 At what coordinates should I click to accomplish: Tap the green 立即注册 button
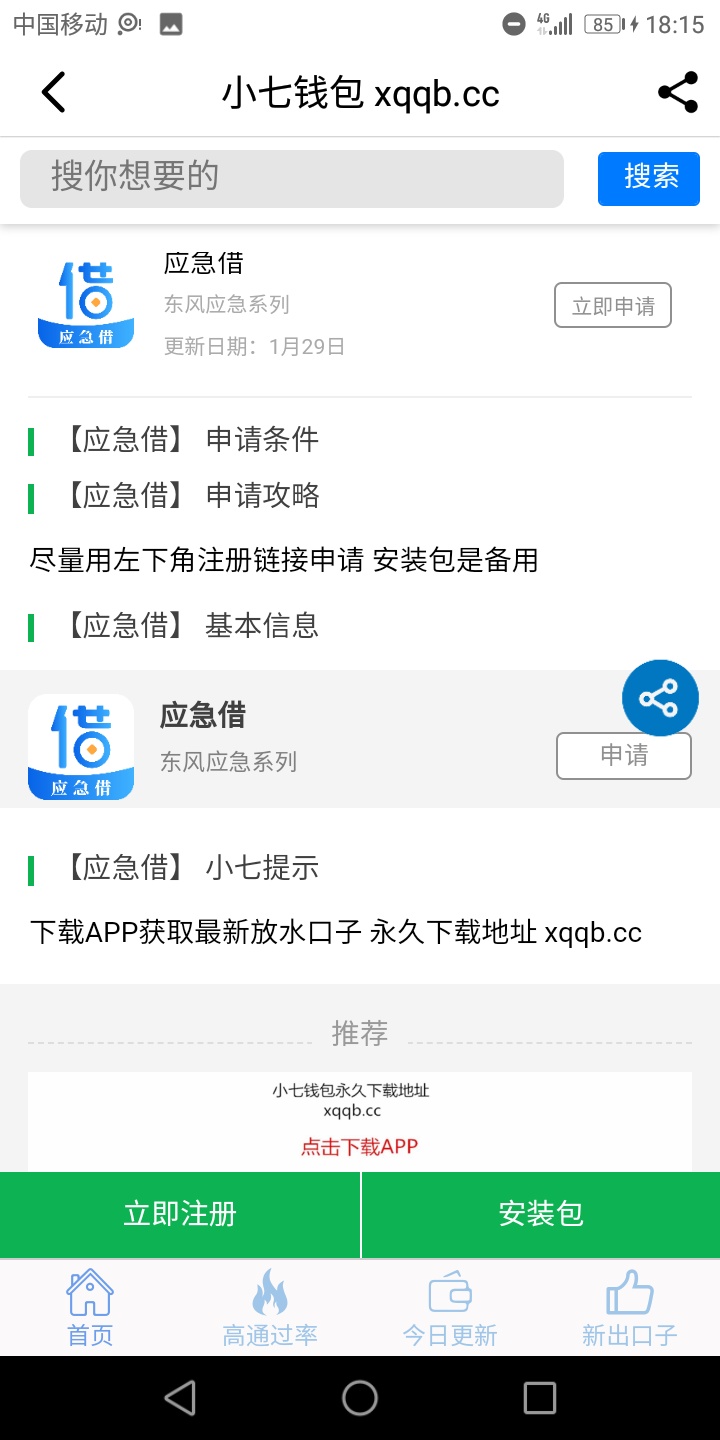pyautogui.click(x=180, y=1215)
